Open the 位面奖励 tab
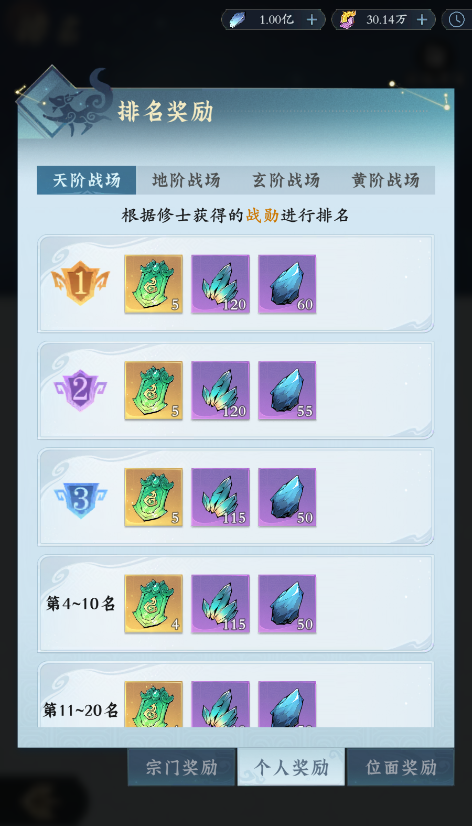Screen dimensions: 472x826 pyautogui.click(x=400, y=768)
